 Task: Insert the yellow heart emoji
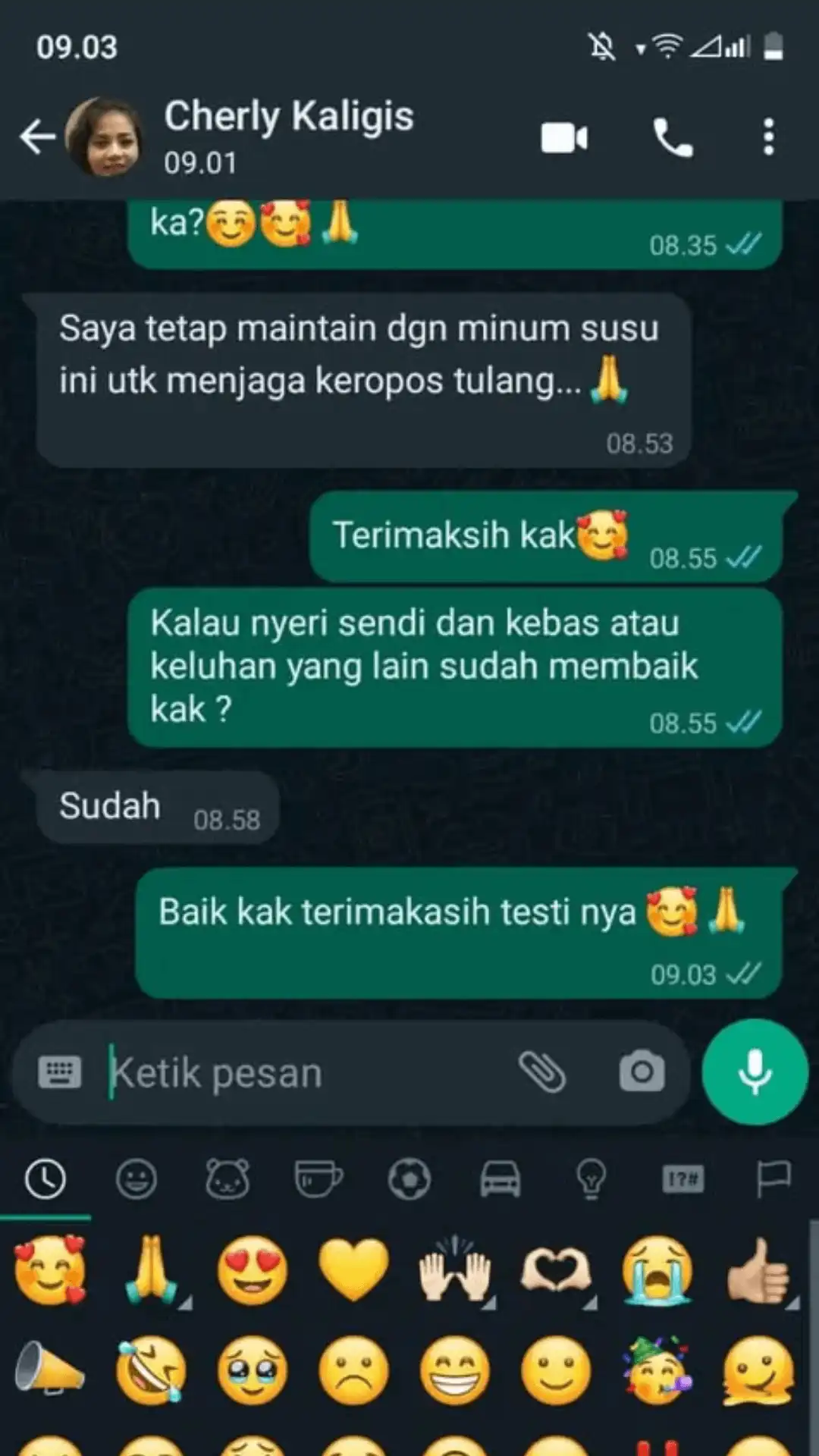click(x=353, y=1269)
